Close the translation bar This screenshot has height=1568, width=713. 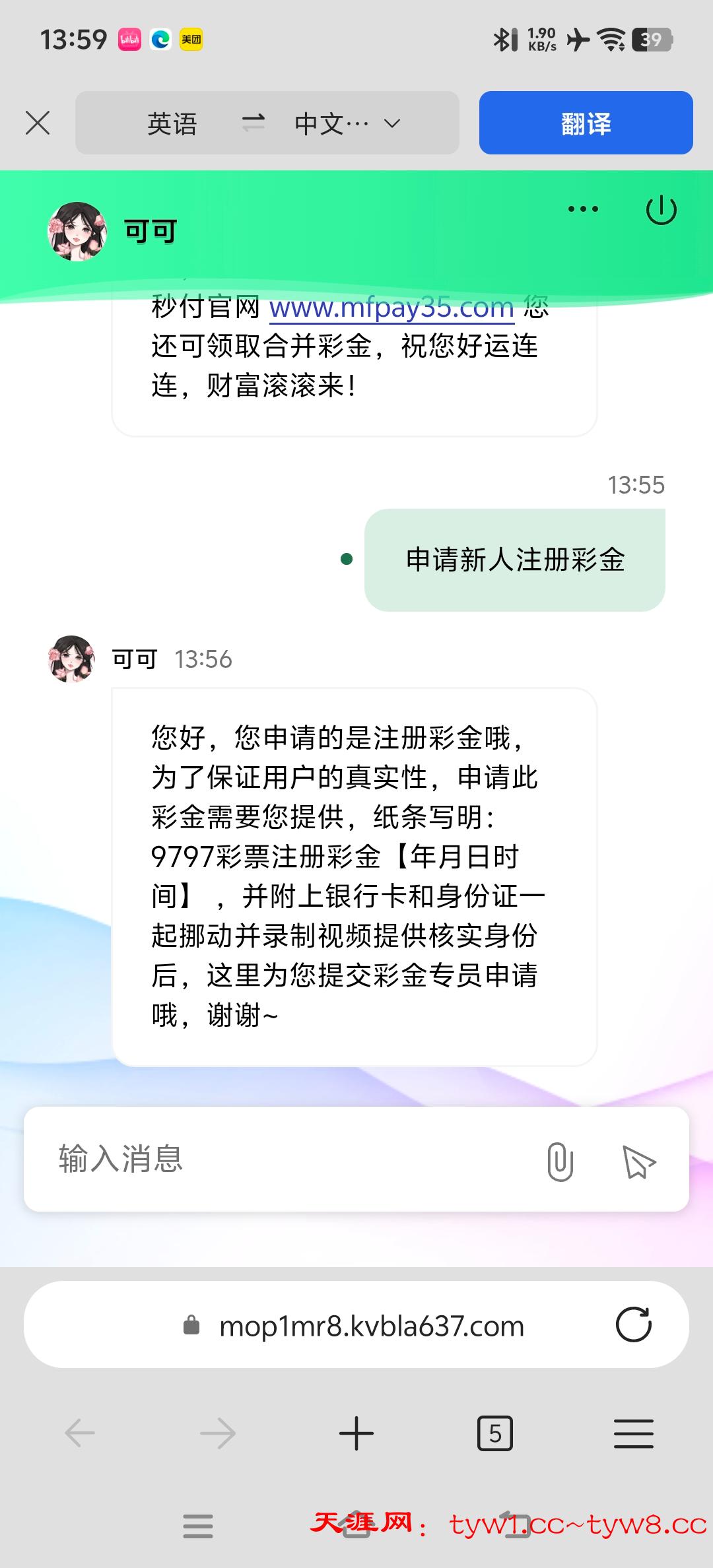coord(38,123)
